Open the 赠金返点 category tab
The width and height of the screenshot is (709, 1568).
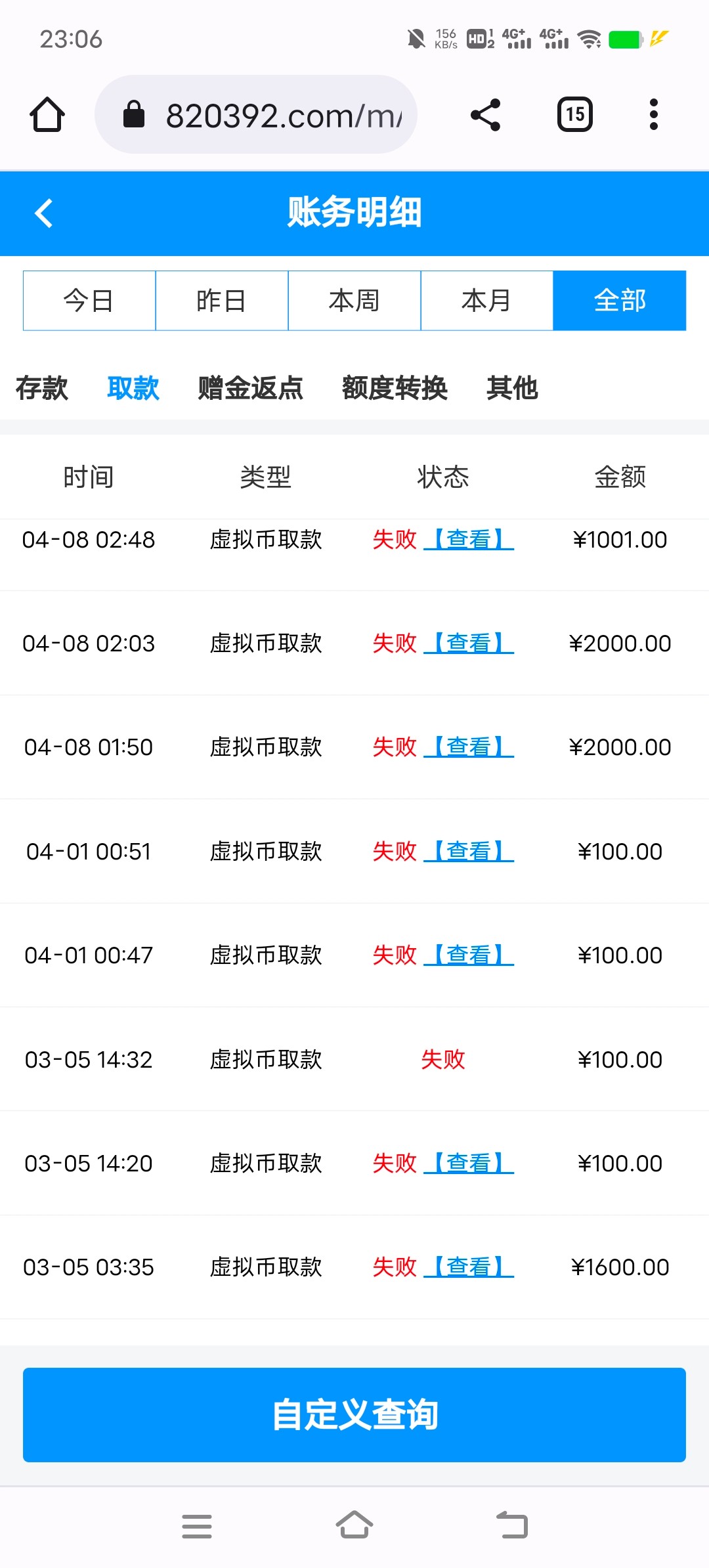(x=249, y=389)
